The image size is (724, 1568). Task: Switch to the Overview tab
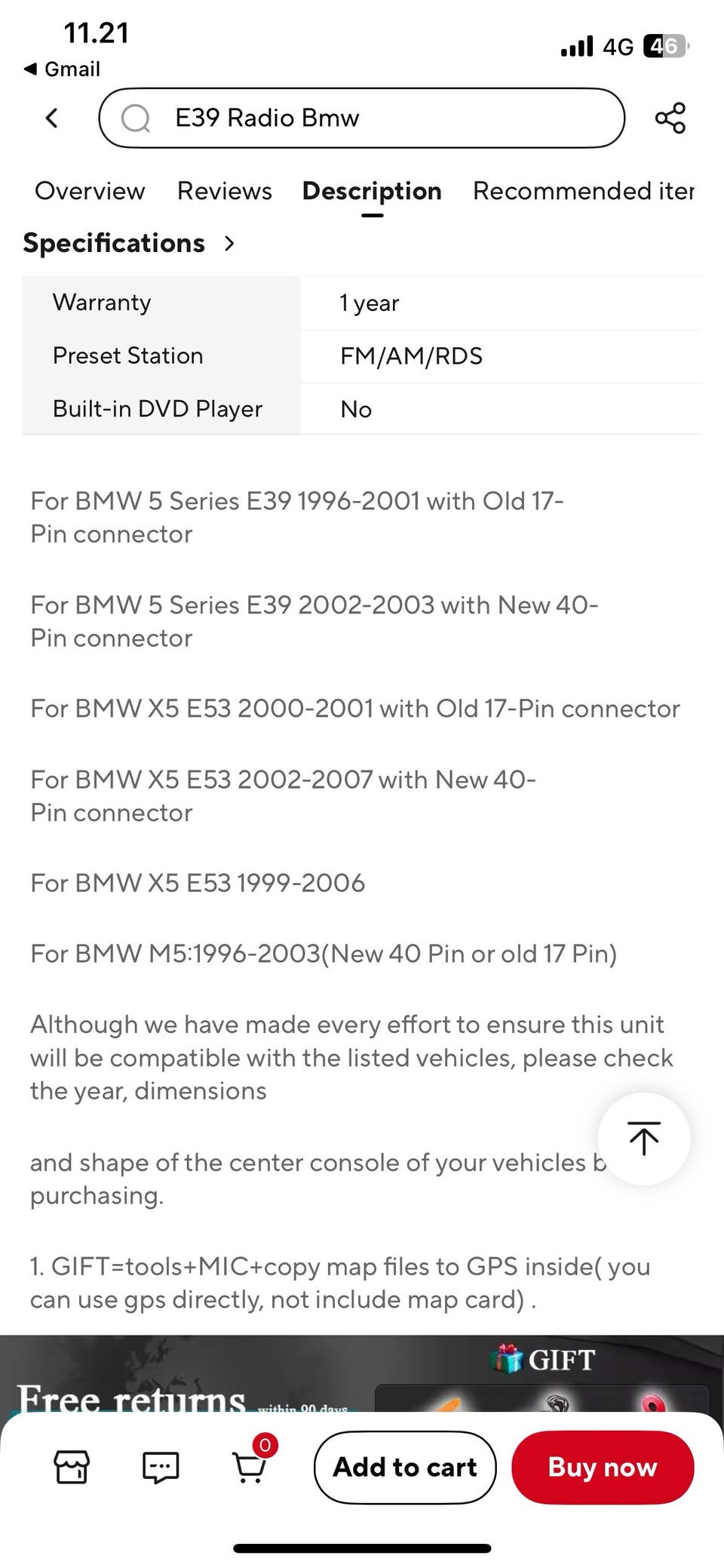pyautogui.click(x=90, y=191)
